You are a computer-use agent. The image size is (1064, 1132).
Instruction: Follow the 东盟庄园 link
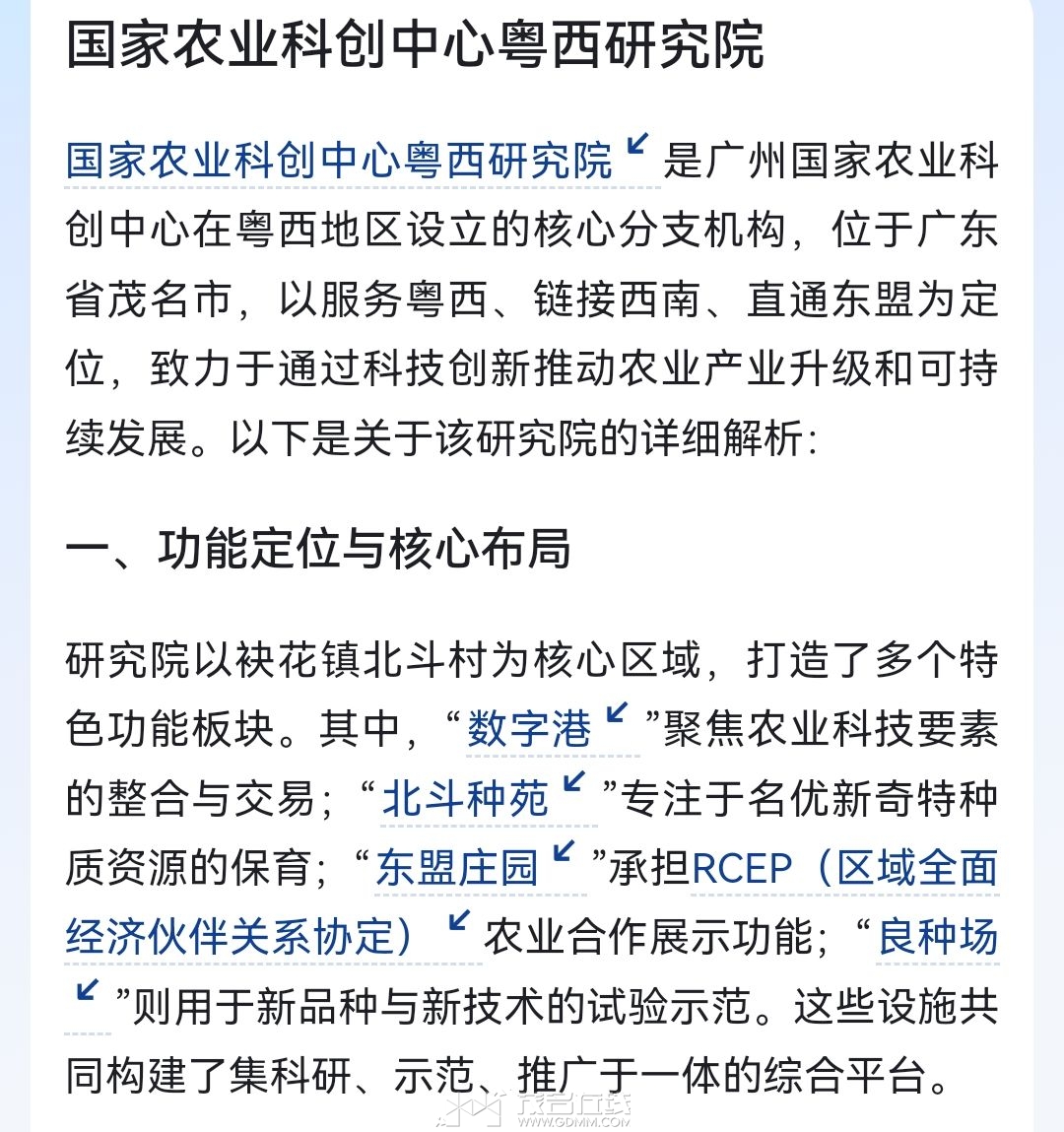(457, 868)
